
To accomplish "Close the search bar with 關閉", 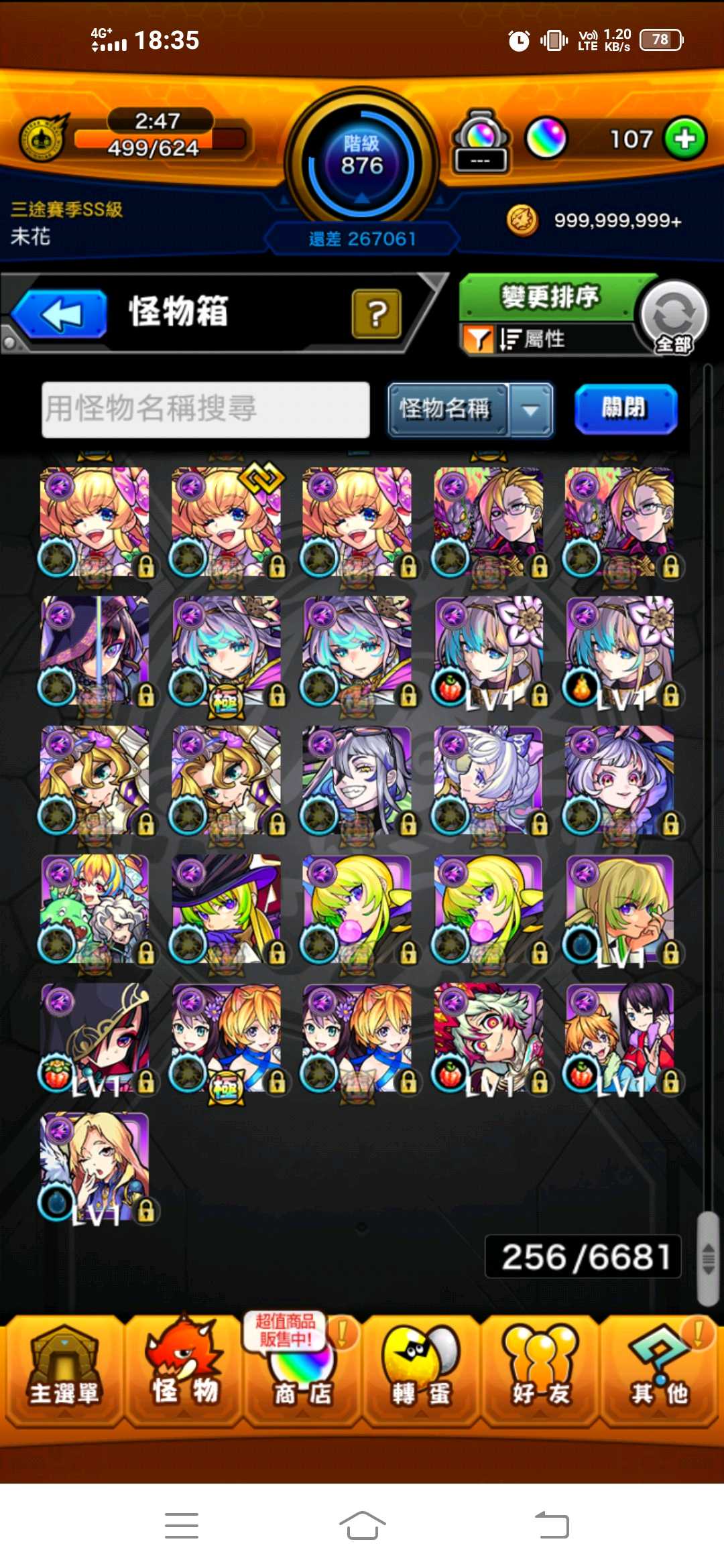I will click(625, 408).
